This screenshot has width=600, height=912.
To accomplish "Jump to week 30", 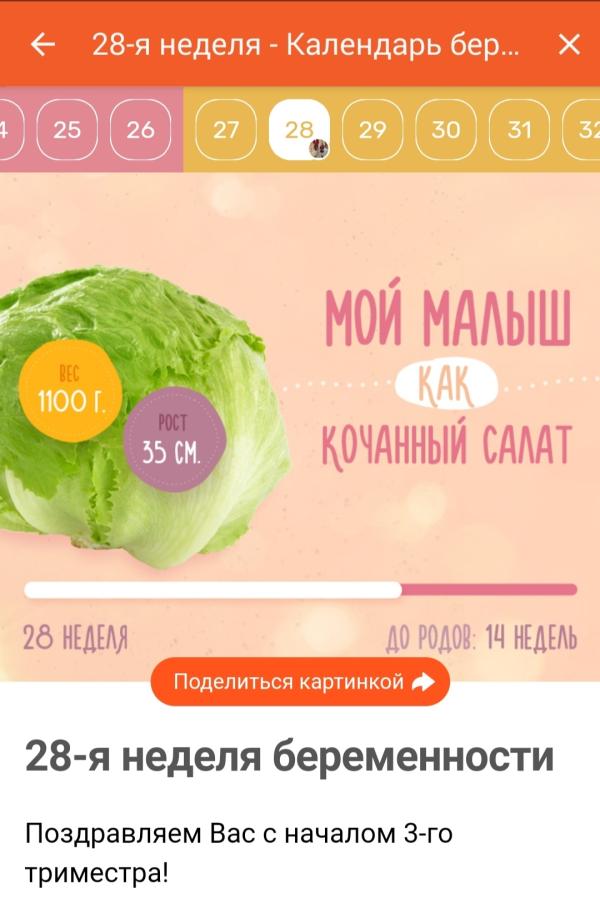I will coord(446,129).
